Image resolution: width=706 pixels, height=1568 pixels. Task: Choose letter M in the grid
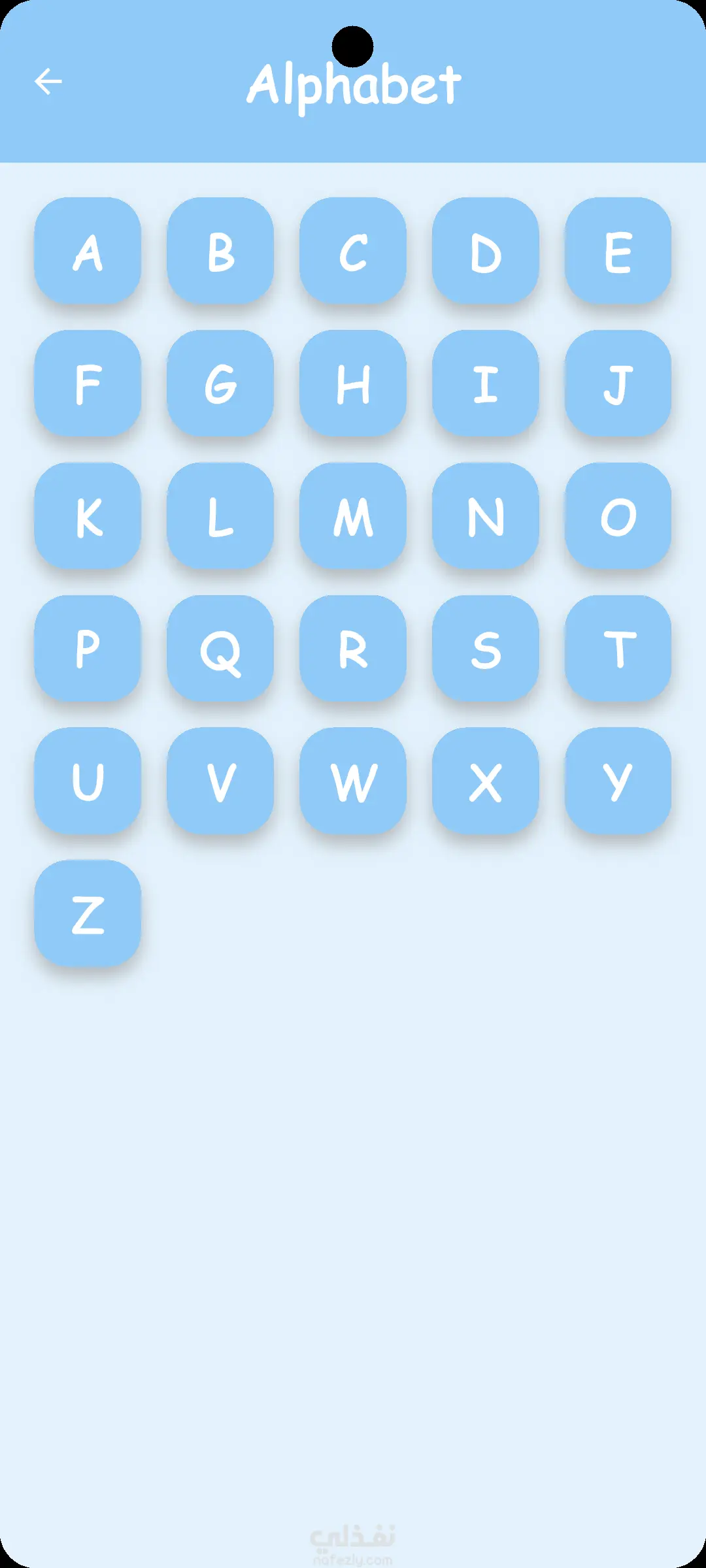[353, 517]
